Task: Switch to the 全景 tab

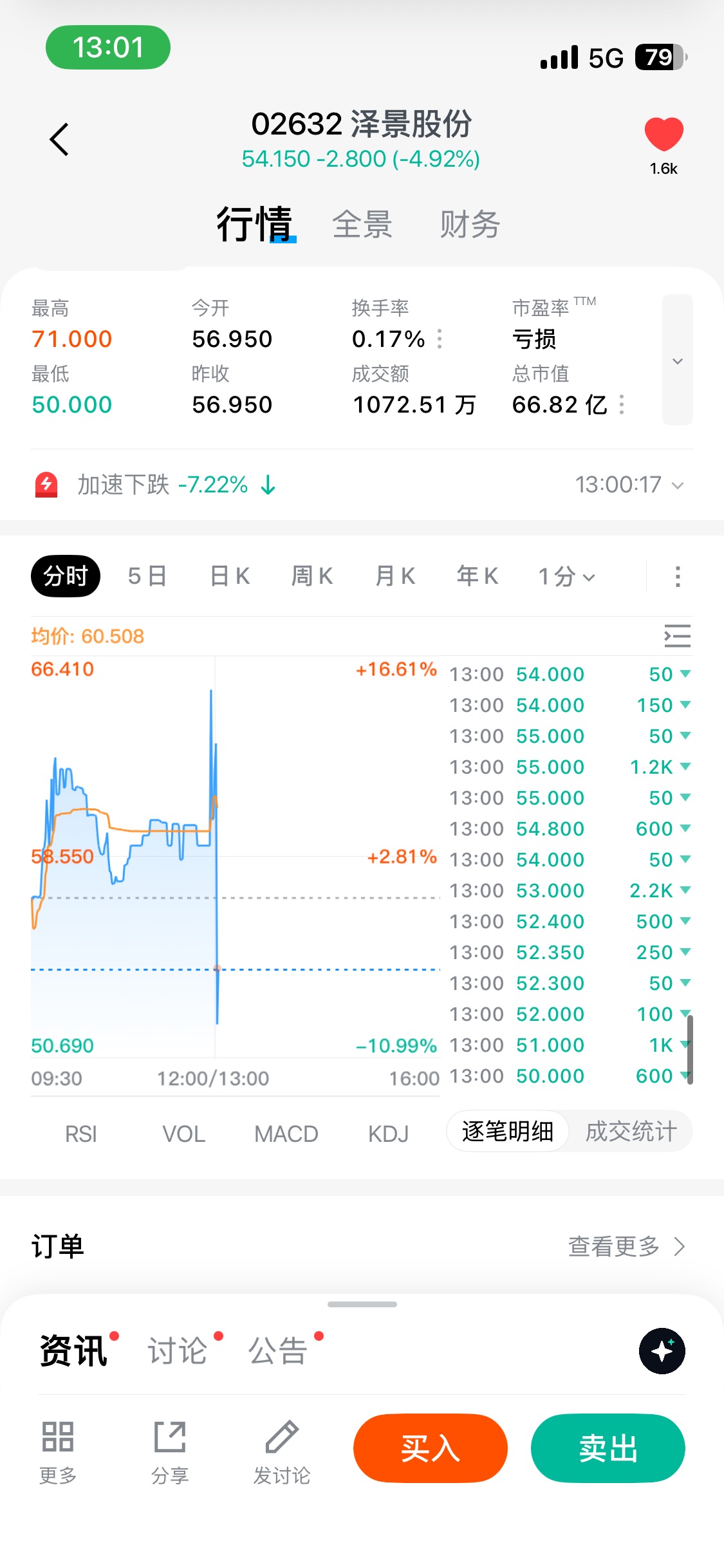Action: [362, 225]
